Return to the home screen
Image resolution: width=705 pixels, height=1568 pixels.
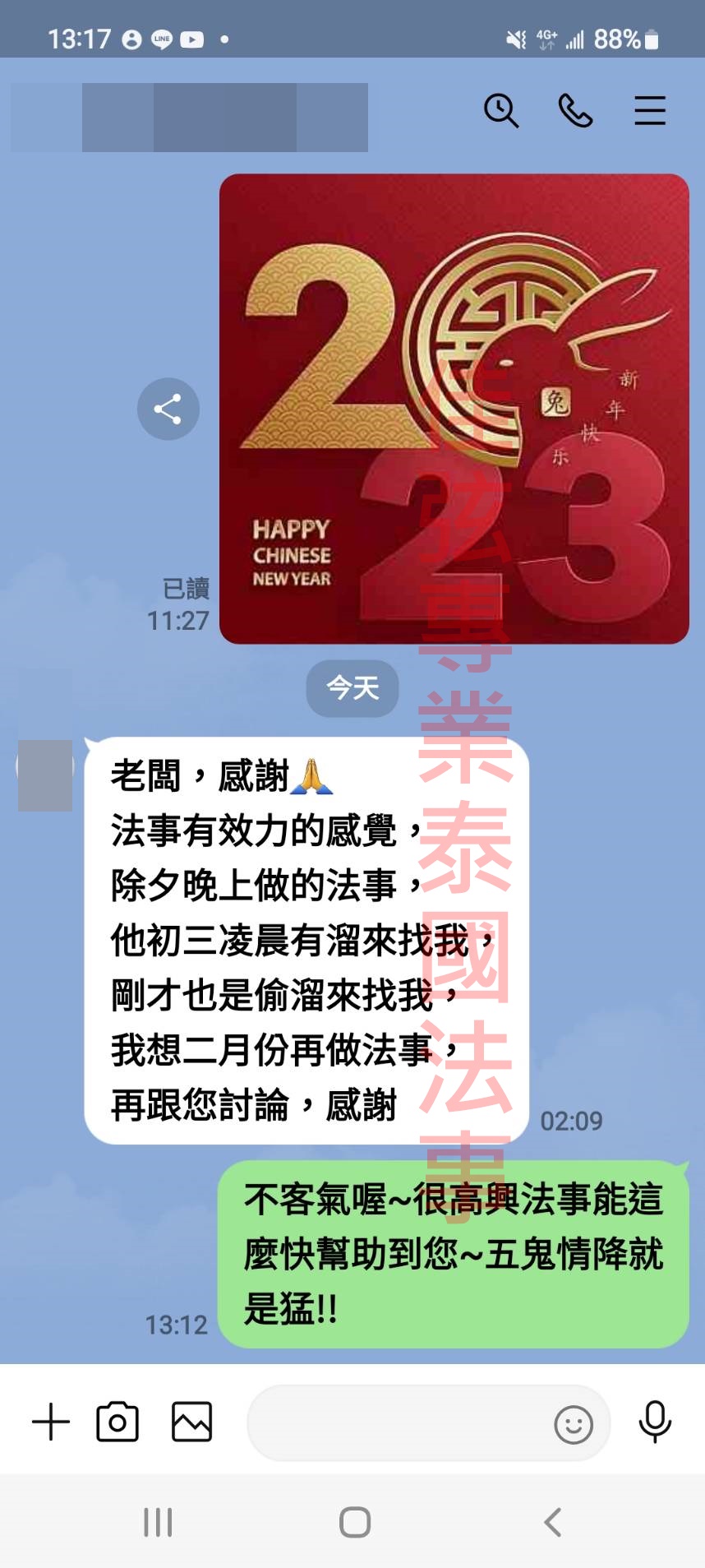(354, 1522)
